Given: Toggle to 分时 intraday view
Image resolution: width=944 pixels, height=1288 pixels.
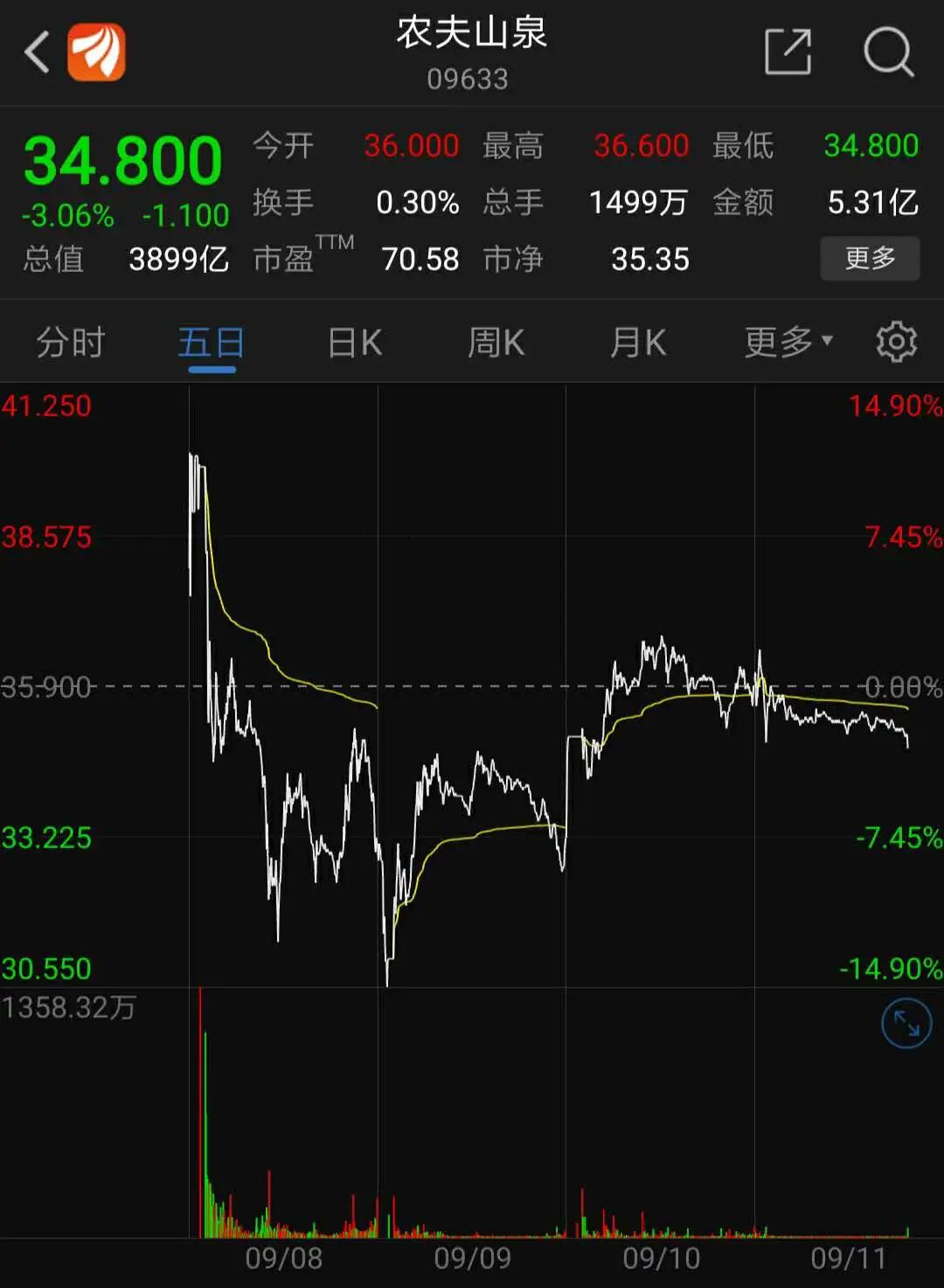Looking at the screenshot, I should [69, 342].
